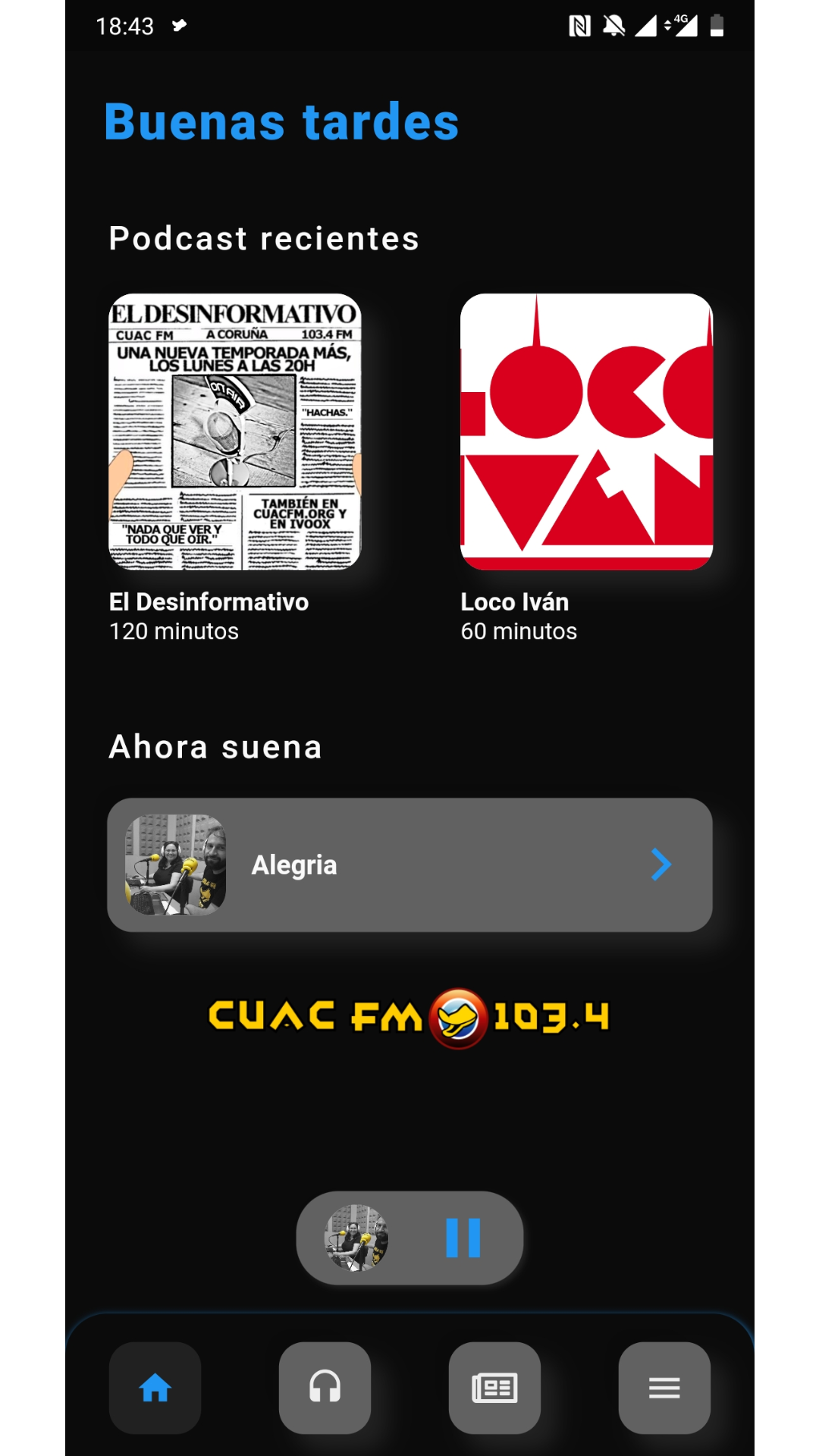The image size is (819, 1456).
Task: Open the hamburger menu tab
Action: point(664,1388)
